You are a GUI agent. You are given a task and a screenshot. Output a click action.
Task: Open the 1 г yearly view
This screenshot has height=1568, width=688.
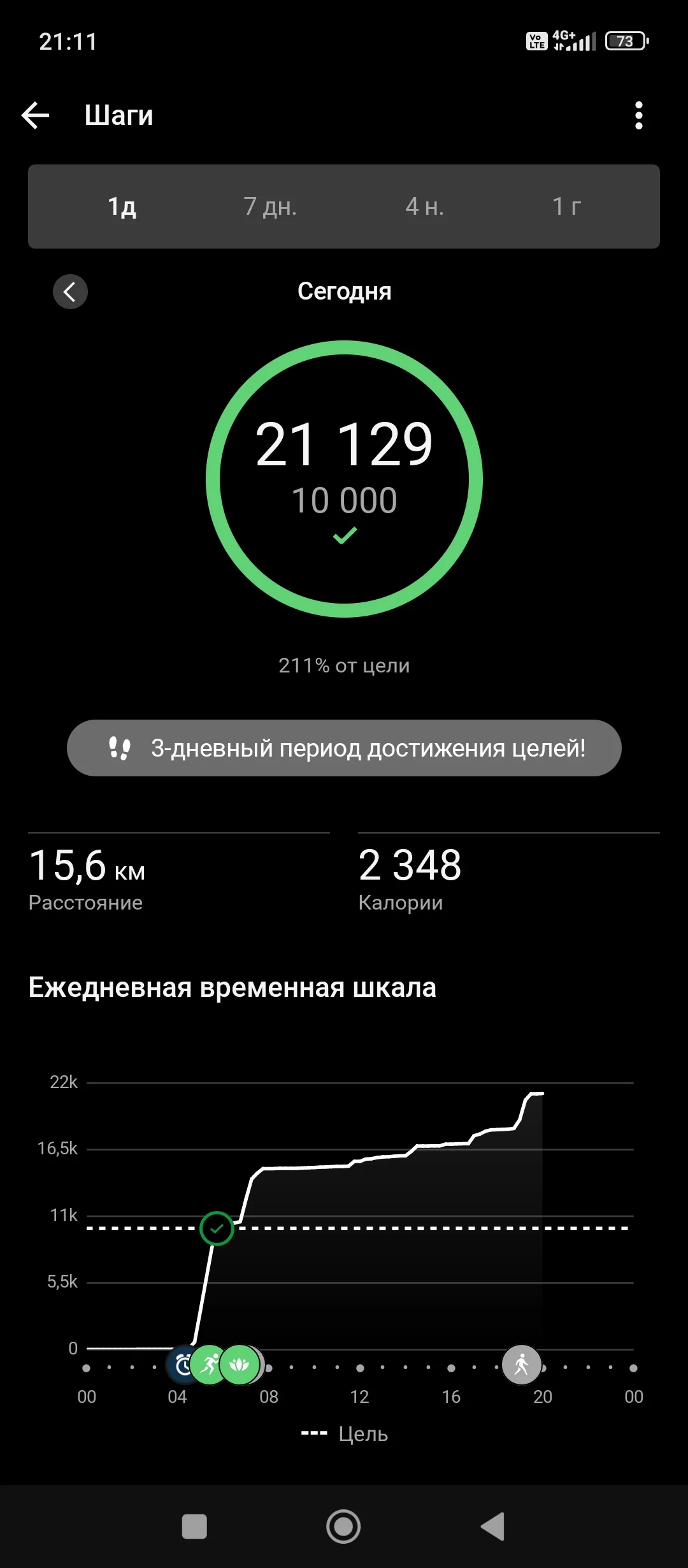click(x=566, y=206)
